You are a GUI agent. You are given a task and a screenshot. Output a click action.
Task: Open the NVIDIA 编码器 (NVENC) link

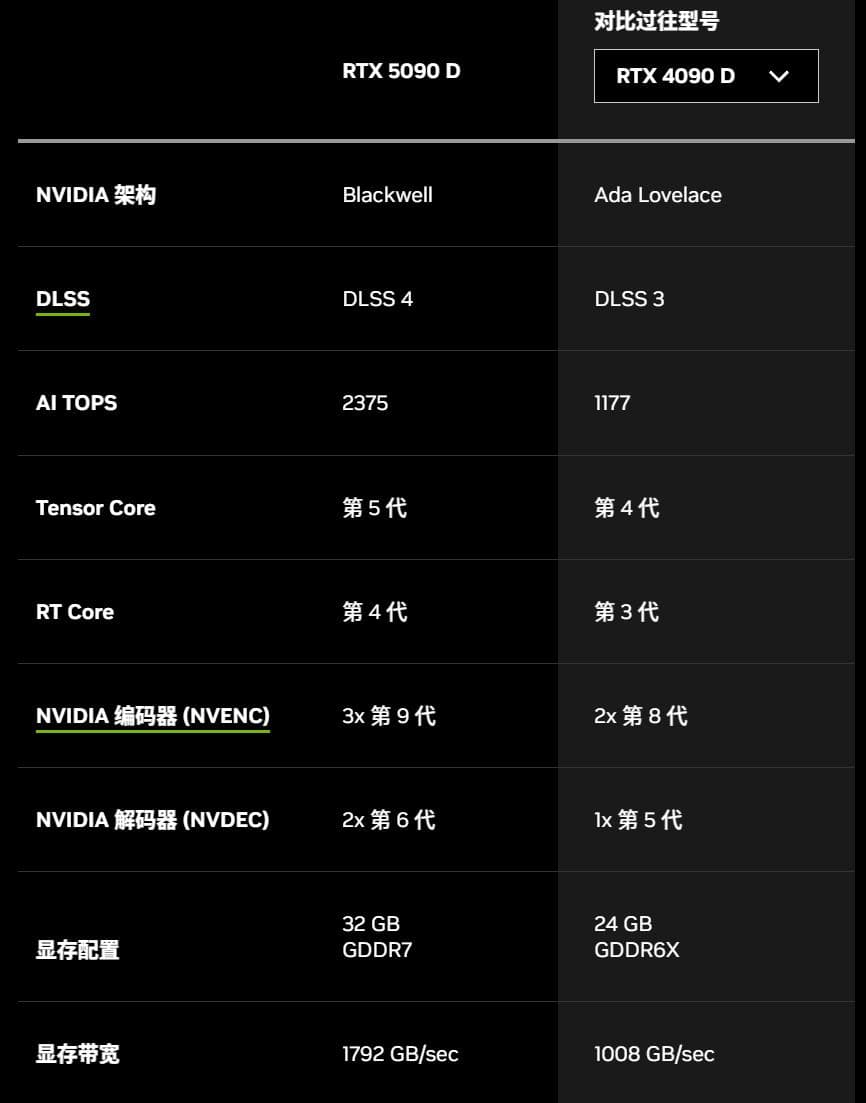click(x=153, y=716)
